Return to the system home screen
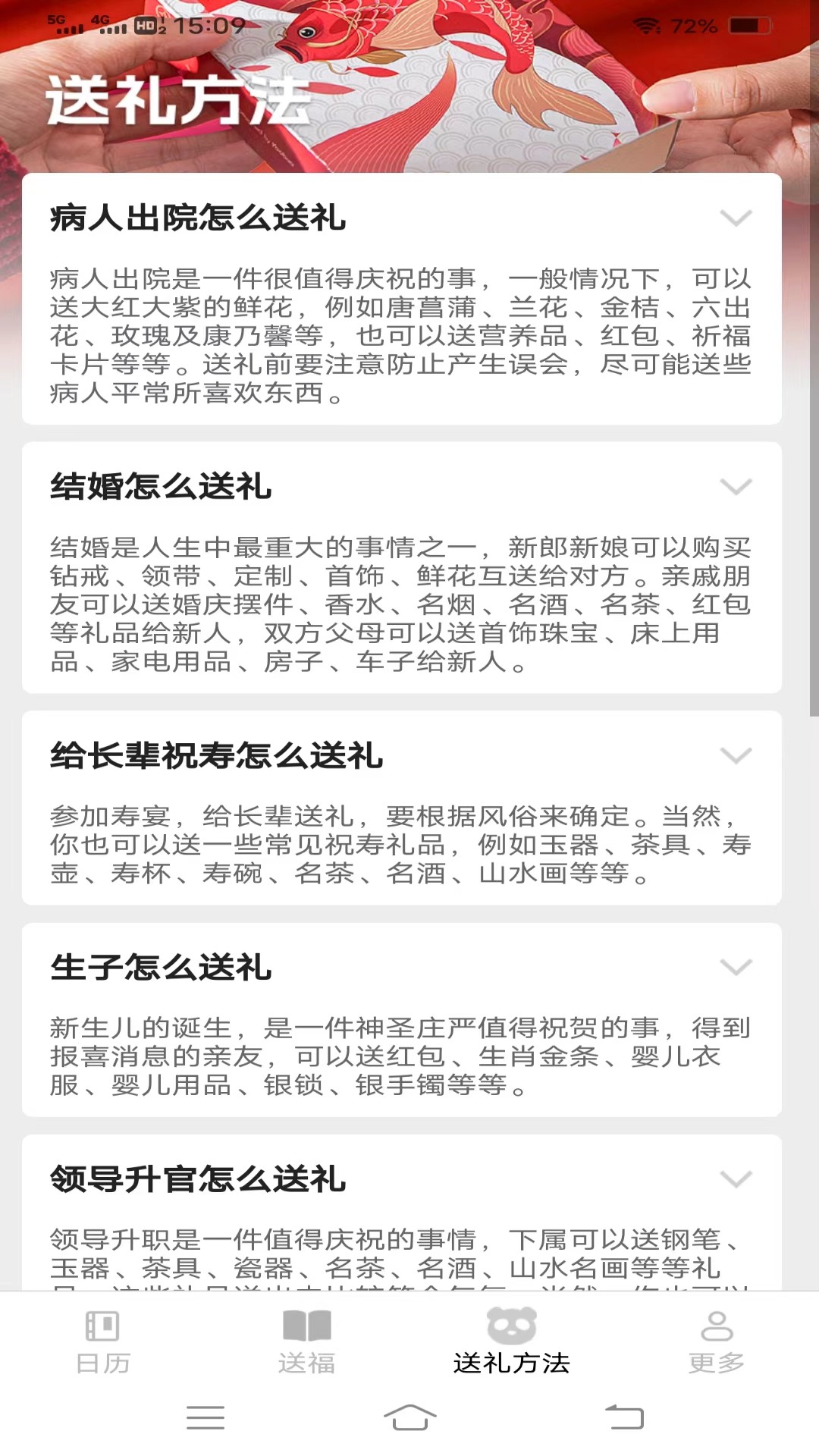The image size is (819, 1456). pyautogui.click(x=409, y=1417)
